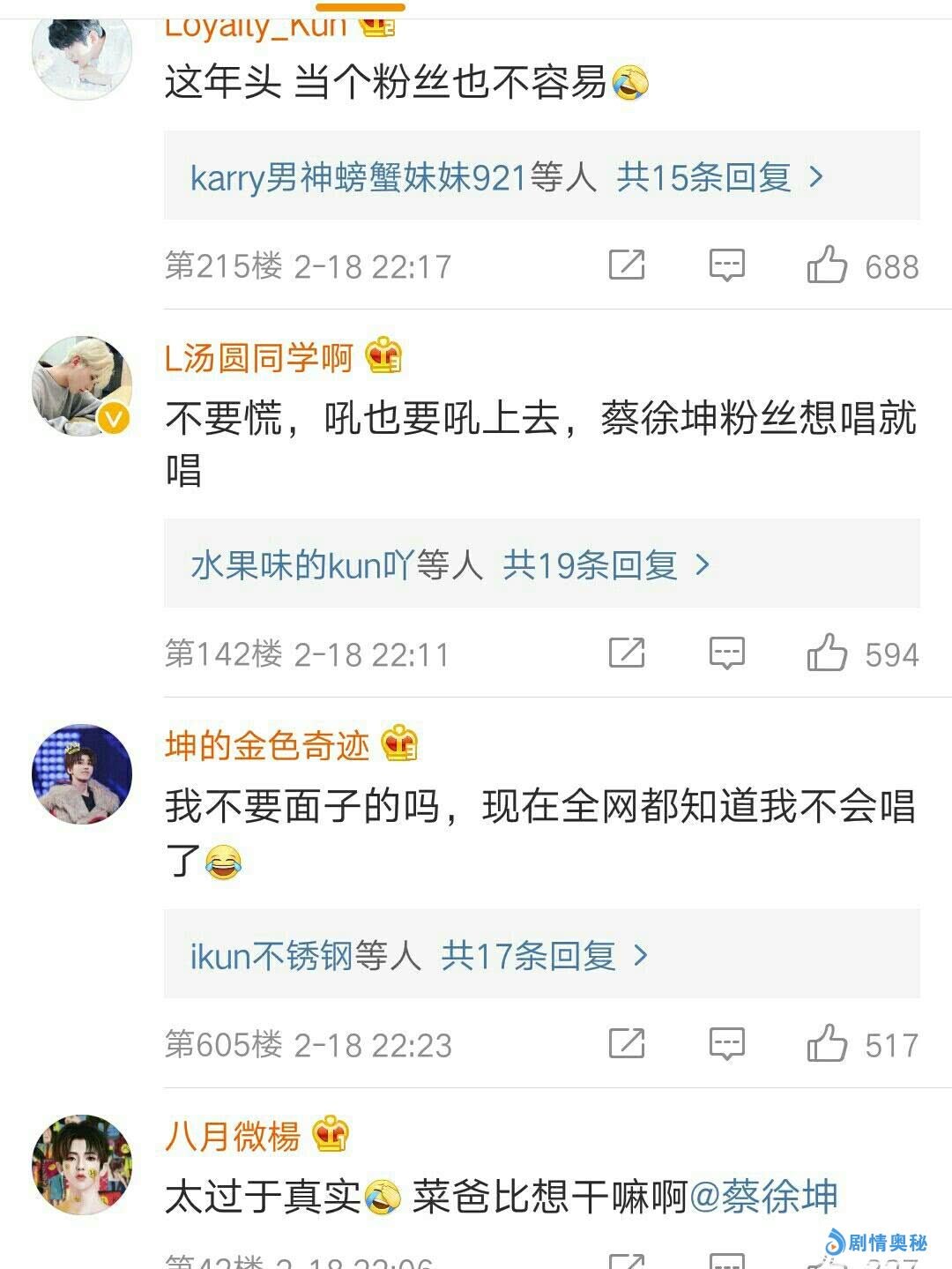Open the username 八月微楊
The height and width of the screenshot is (1269, 952).
(x=233, y=1136)
